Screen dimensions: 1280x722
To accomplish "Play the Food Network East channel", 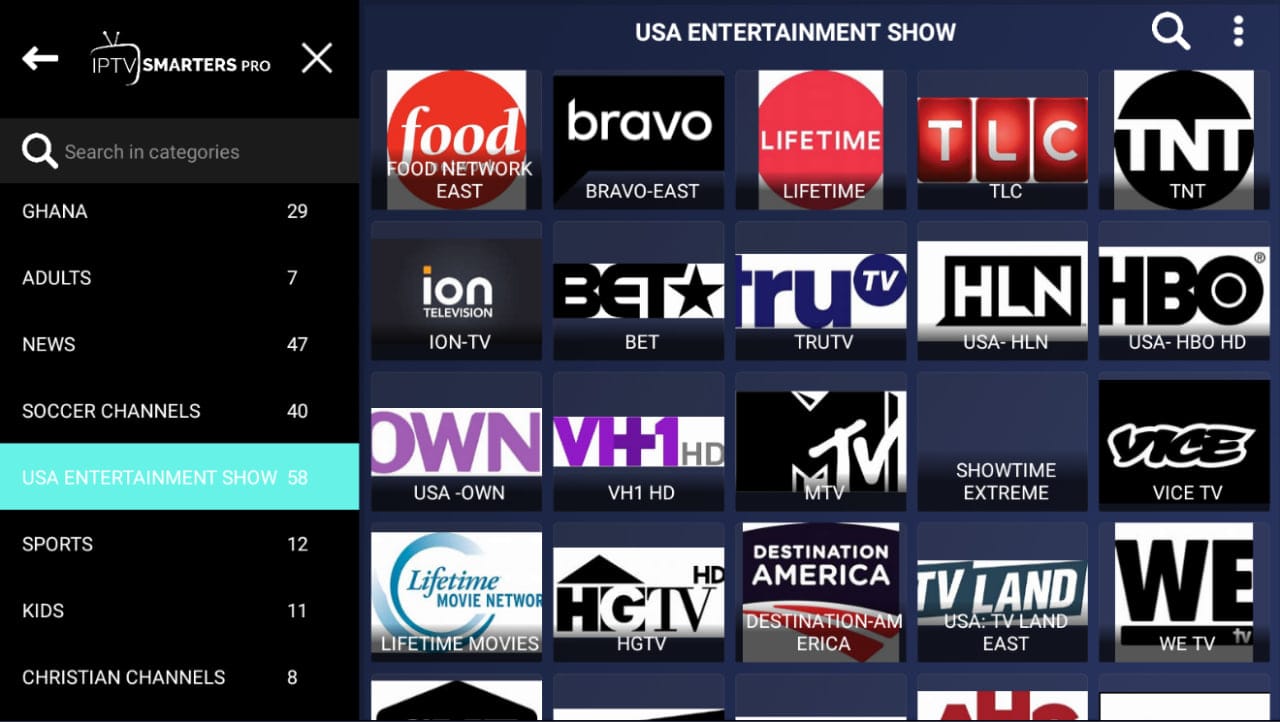I will [x=456, y=140].
